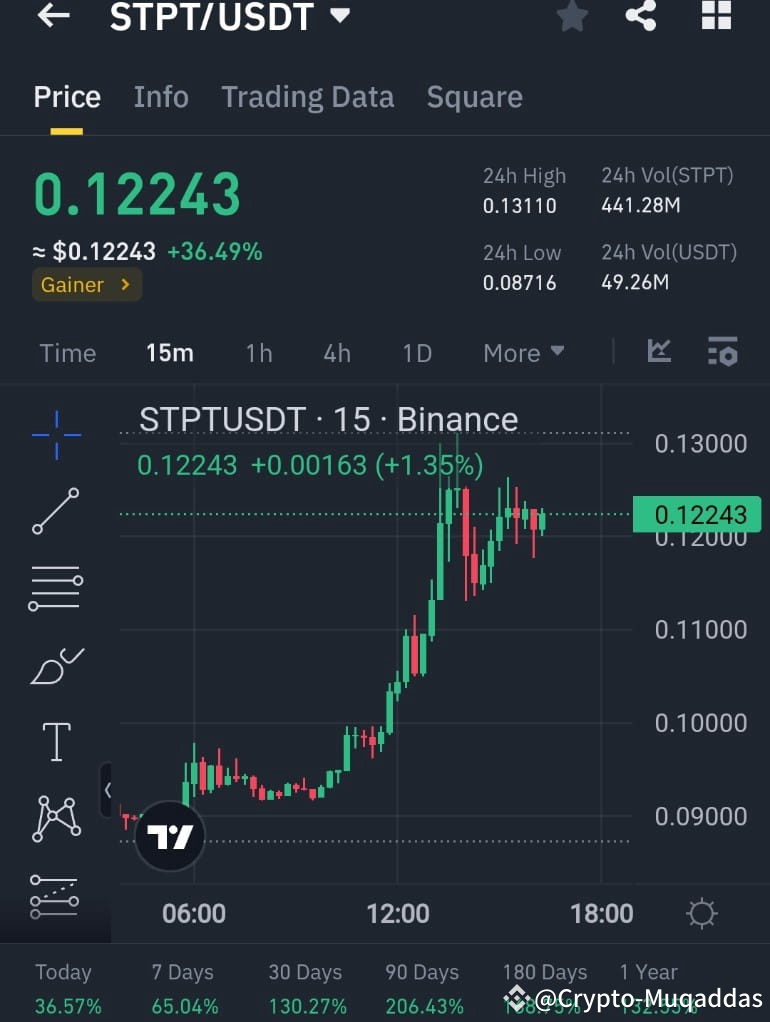Expand the More timeframe options

(522, 352)
